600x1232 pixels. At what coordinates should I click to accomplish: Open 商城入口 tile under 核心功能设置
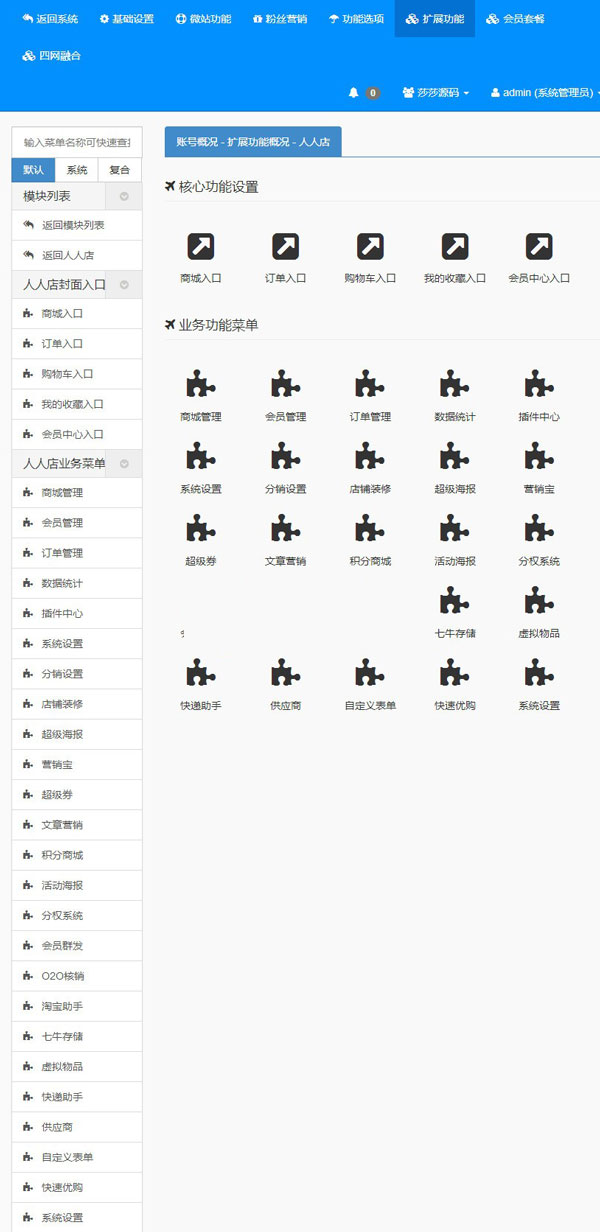201,259
